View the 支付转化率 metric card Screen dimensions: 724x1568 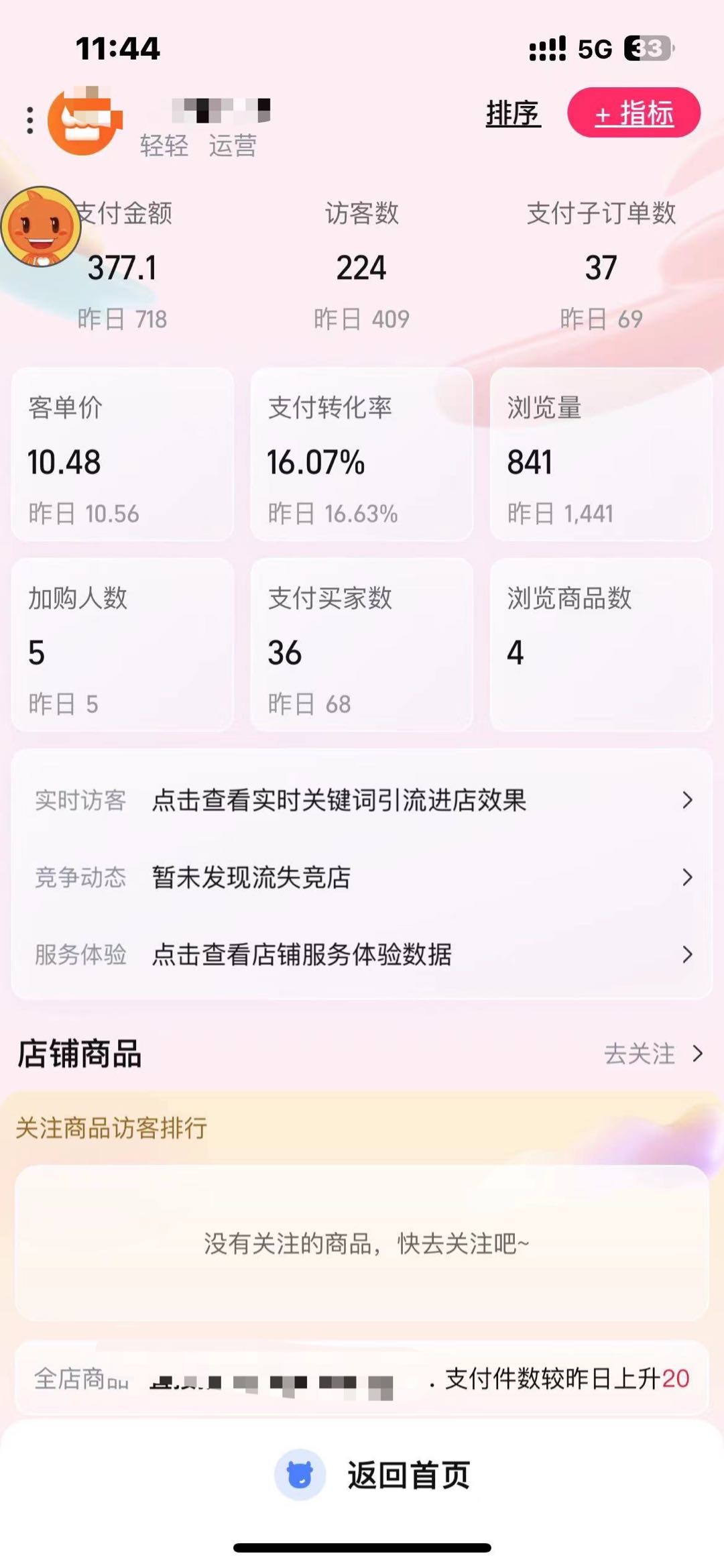pos(361,455)
